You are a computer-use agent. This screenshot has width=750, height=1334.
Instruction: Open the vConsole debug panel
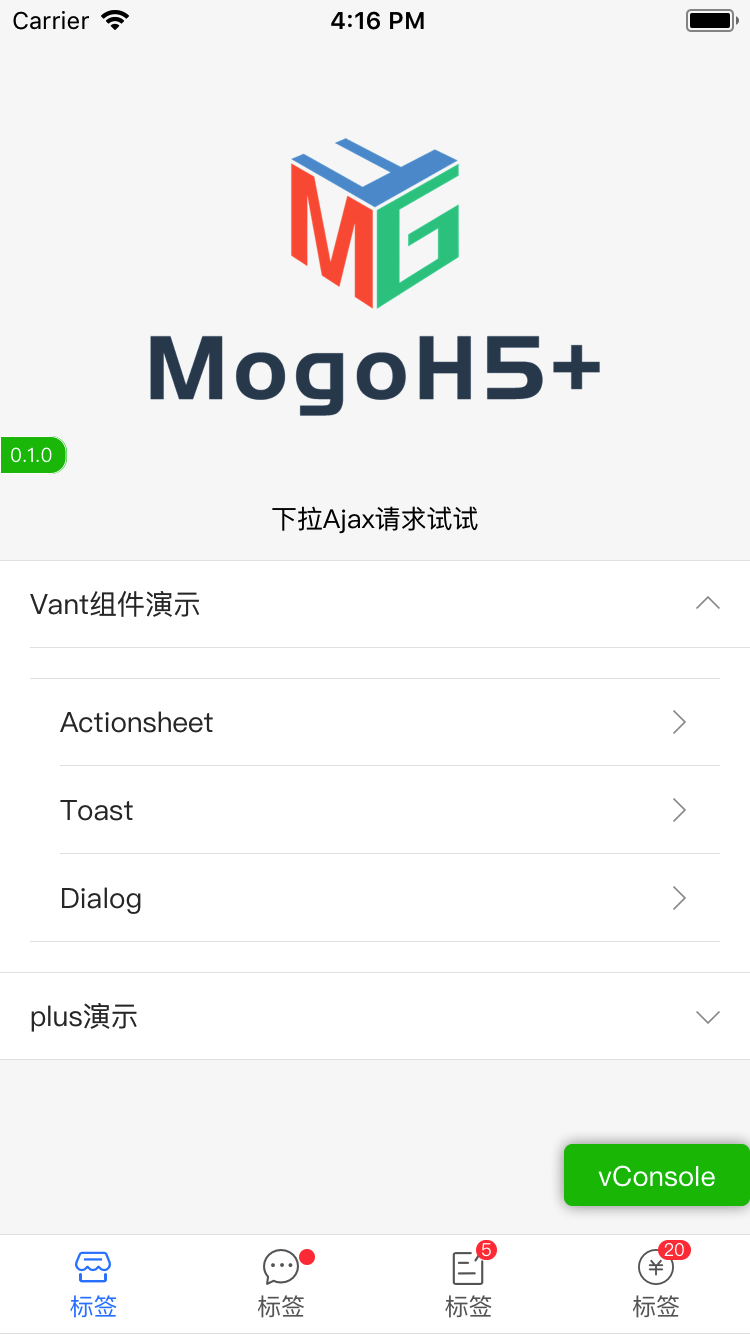tap(657, 1175)
